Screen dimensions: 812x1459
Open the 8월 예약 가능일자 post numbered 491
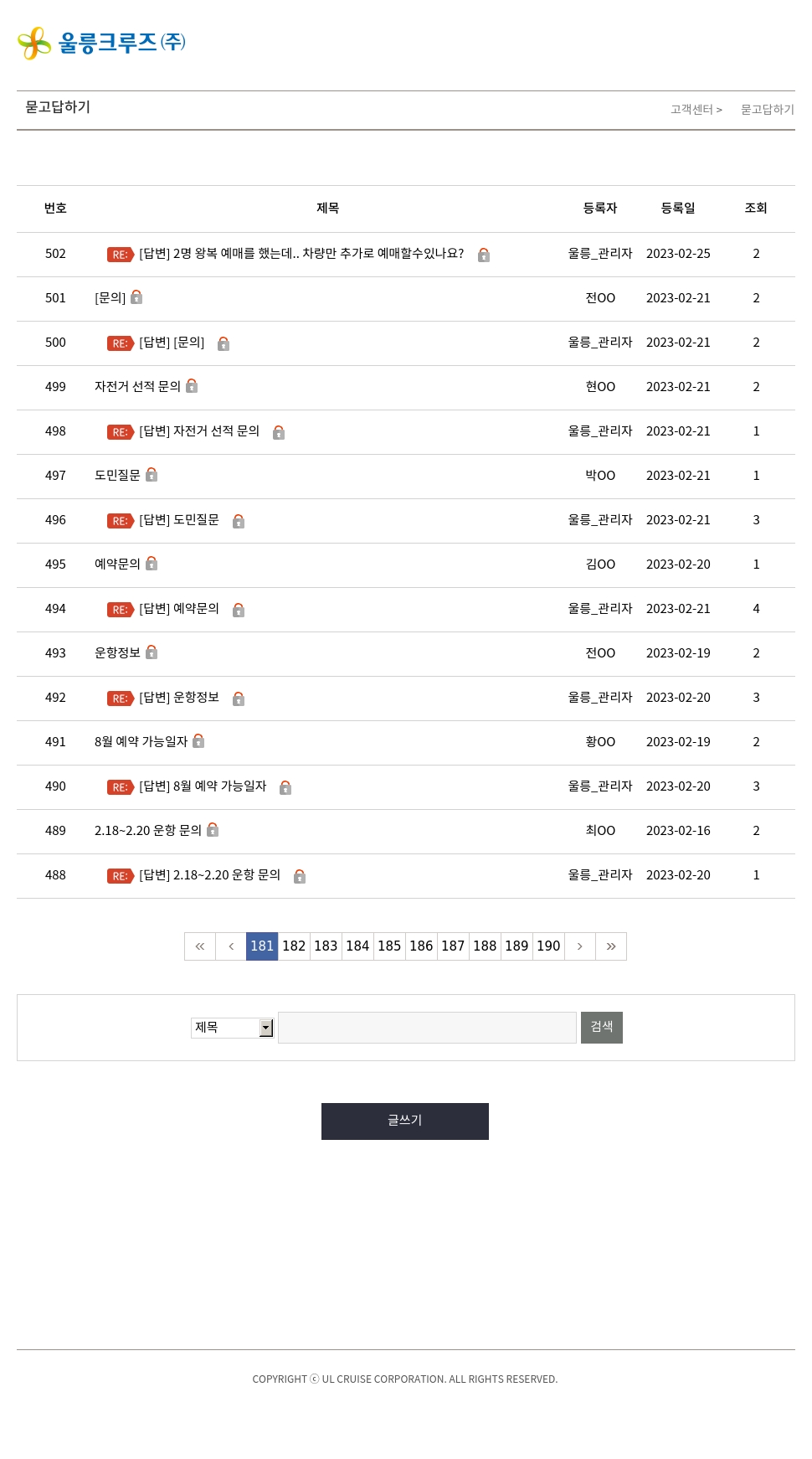pyautogui.click(x=141, y=741)
